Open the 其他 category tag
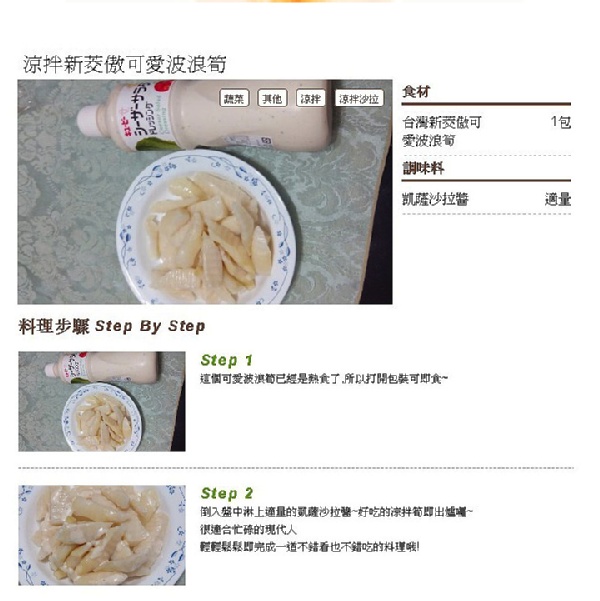Screen dimensions: 600x601 pyautogui.click(x=272, y=99)
